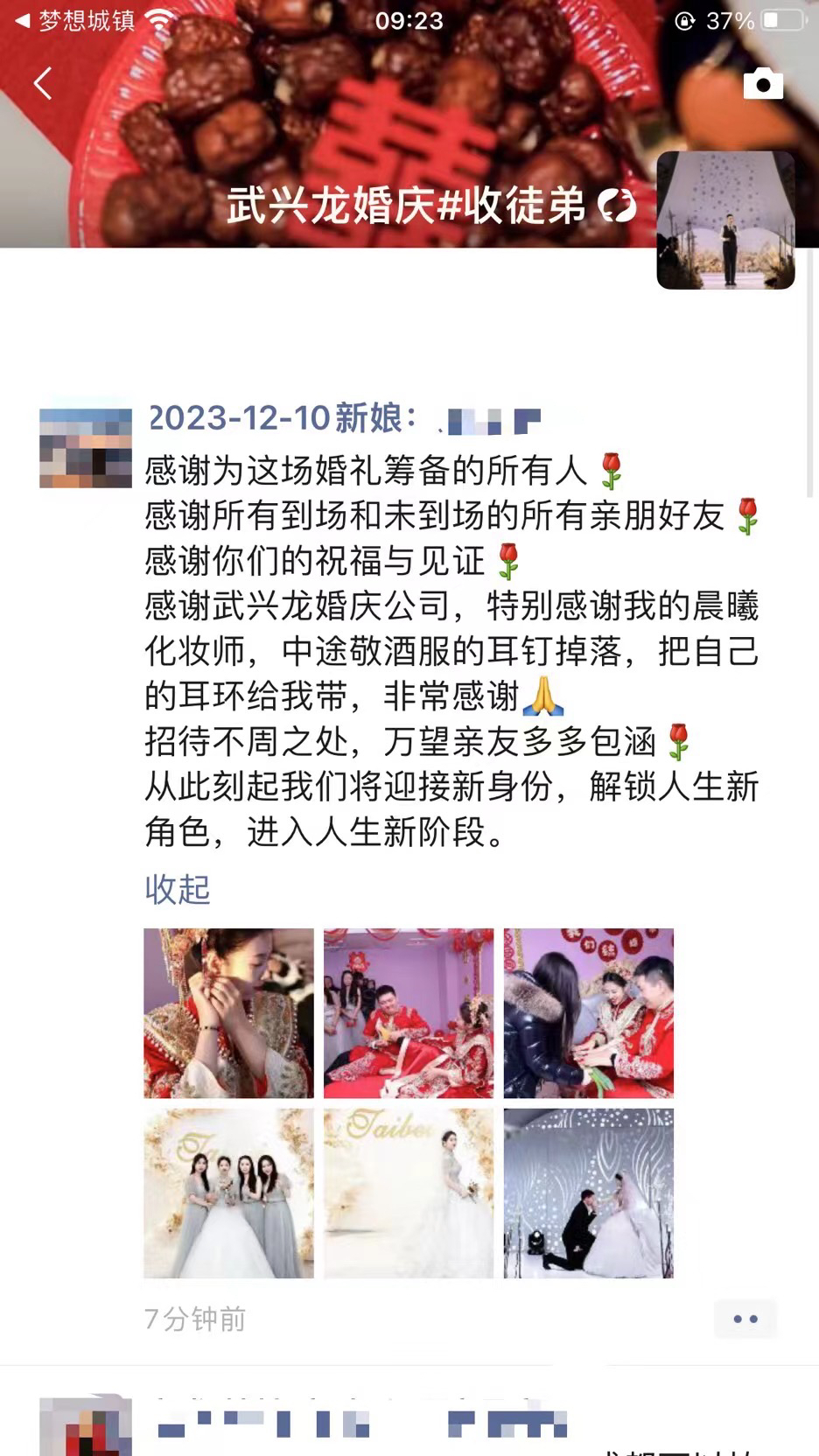Collapse the post text with 收起

point(178,889)
